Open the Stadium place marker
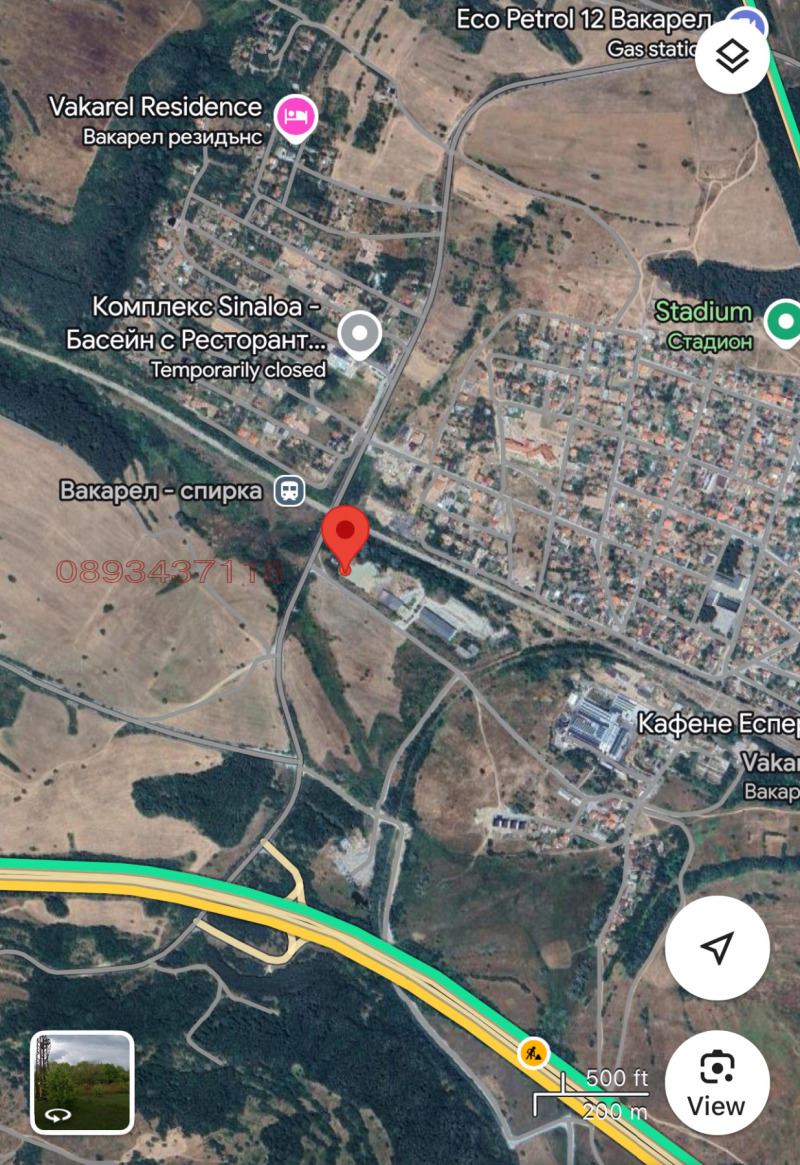The height and width of the screenshot is (1165, 800). tap(783, 322)
